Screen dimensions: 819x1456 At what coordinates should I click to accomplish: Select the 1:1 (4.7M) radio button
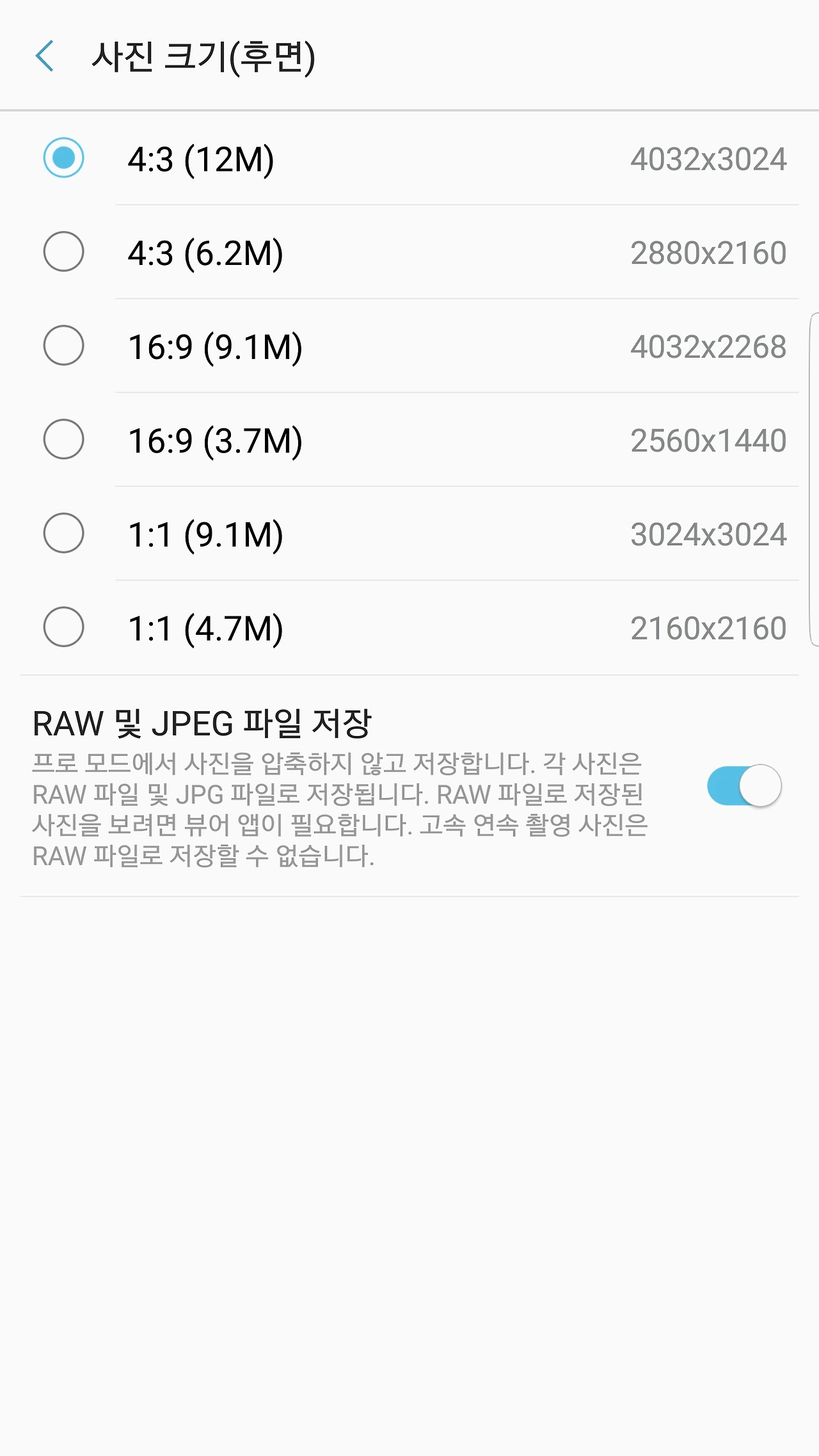pos(64,625)
